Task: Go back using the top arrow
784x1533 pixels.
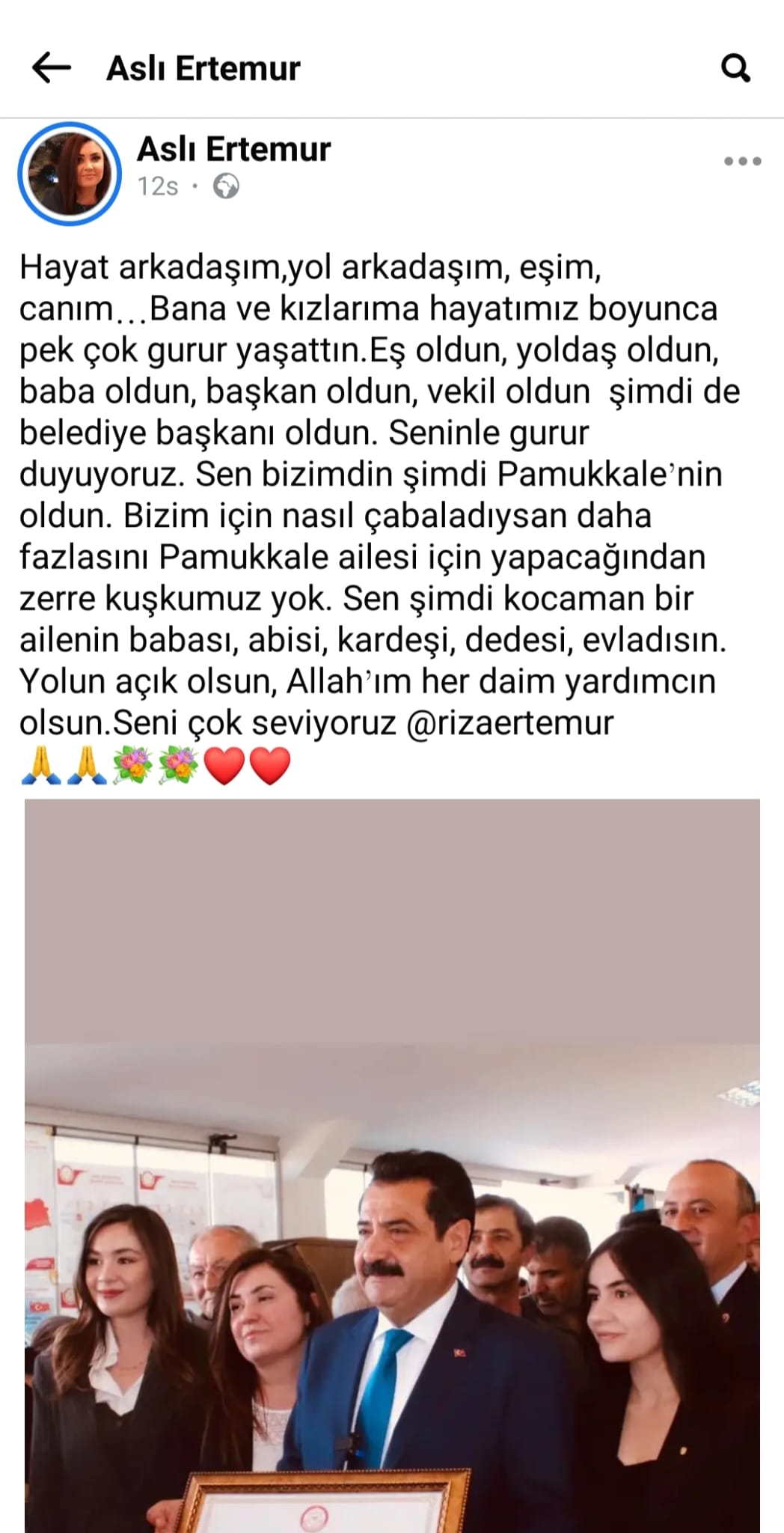Action: (52, 68)
